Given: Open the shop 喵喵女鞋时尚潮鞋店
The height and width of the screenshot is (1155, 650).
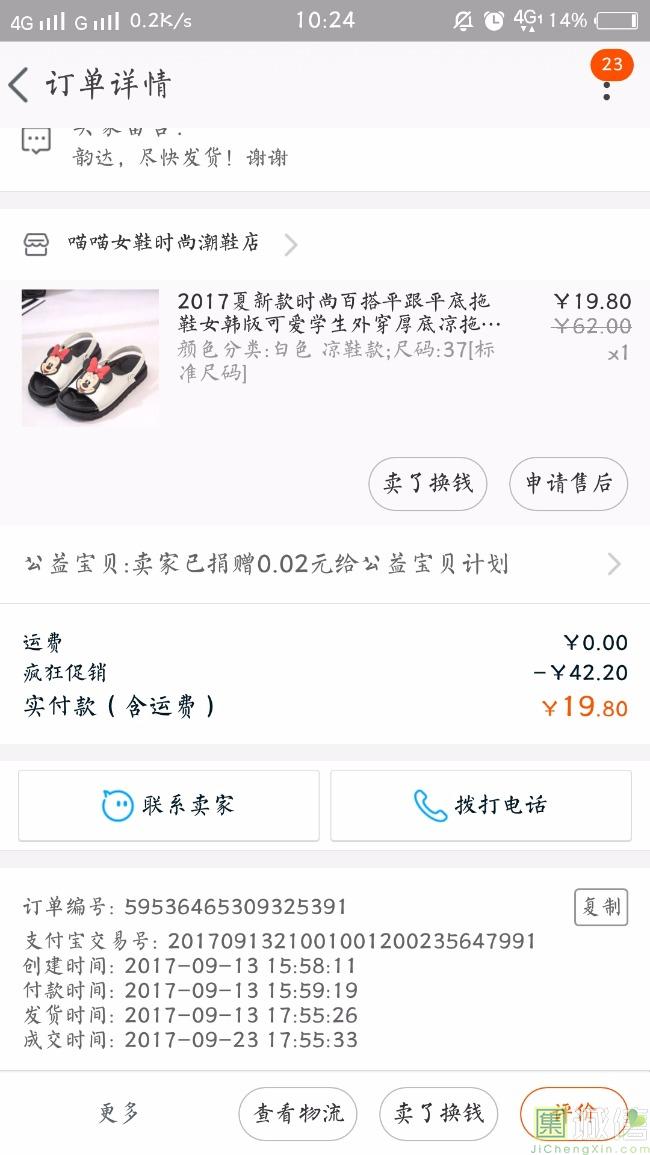Looking at the screenshot, I should tap(163, 243).
